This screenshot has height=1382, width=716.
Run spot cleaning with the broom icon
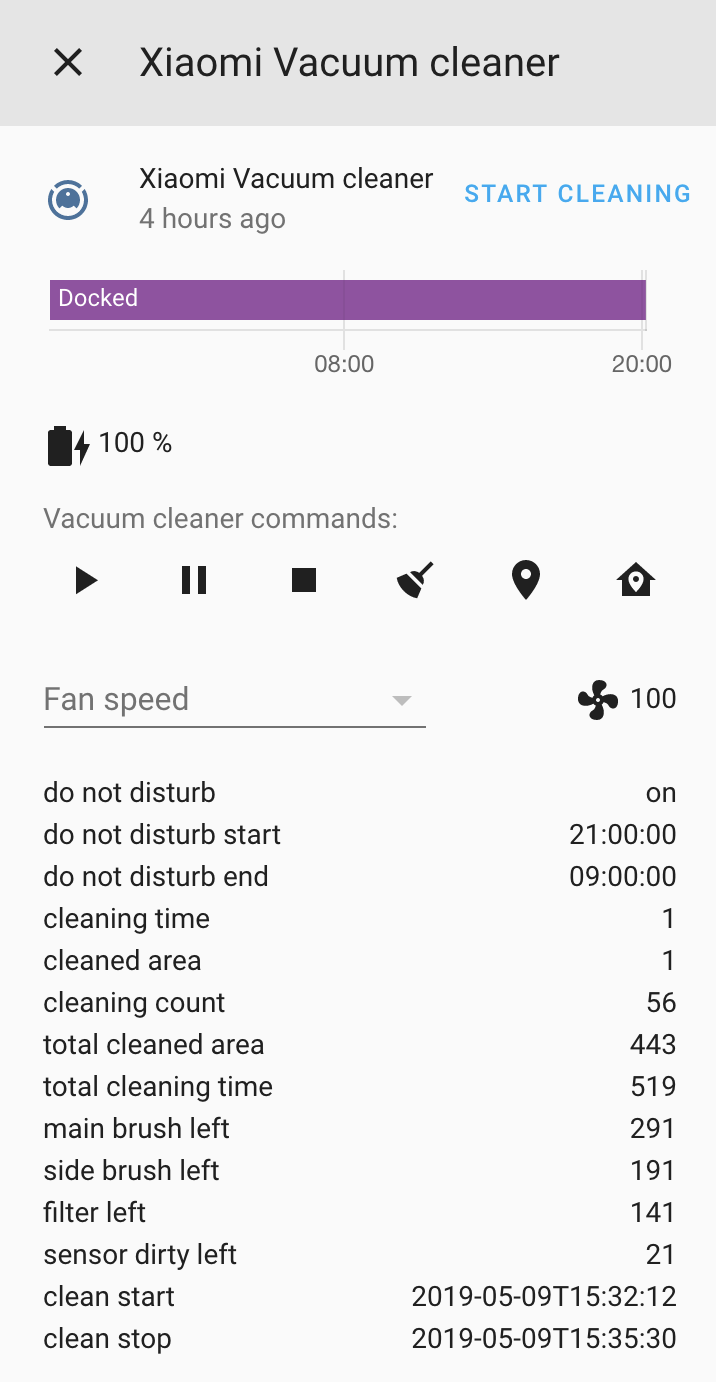point(415,580)
